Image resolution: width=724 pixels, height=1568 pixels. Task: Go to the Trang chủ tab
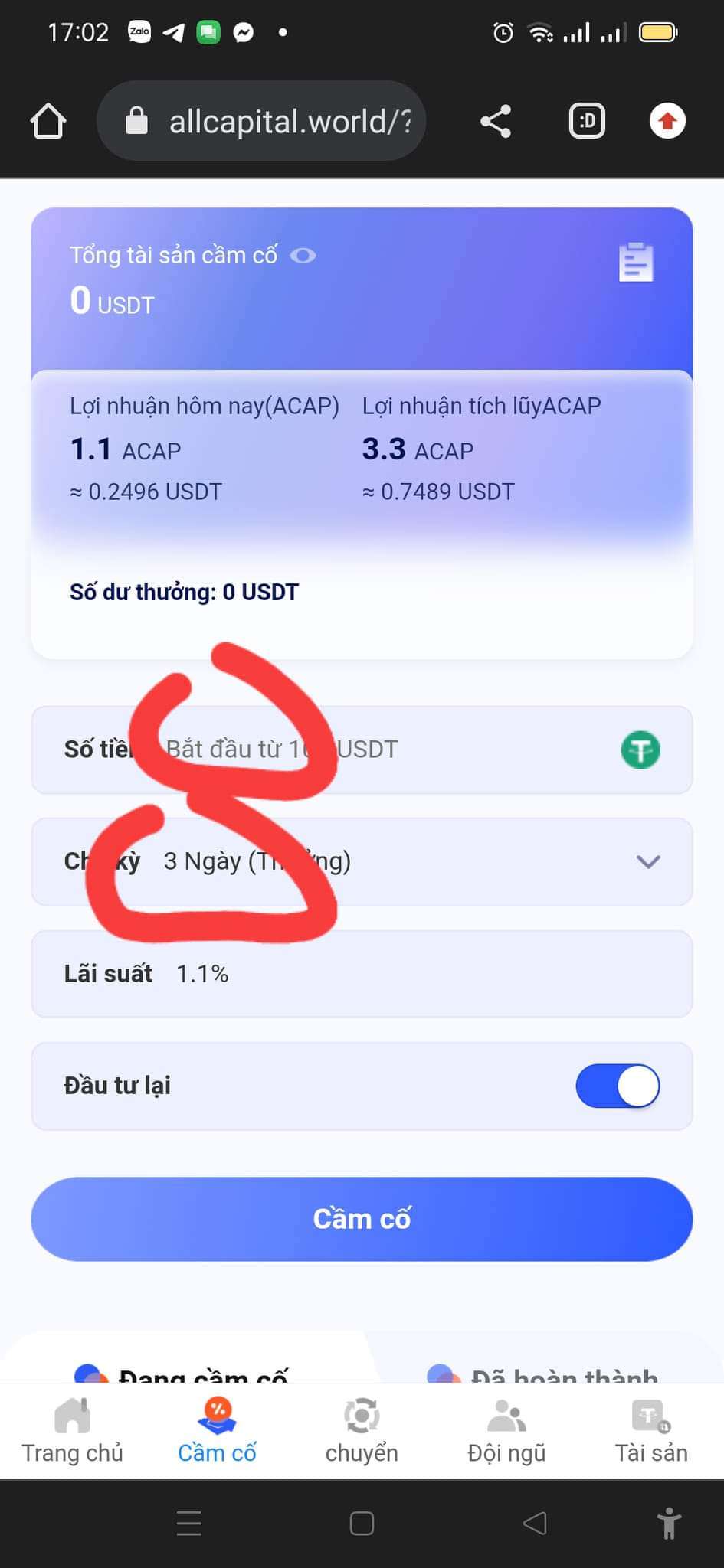tap(72, 1430)
